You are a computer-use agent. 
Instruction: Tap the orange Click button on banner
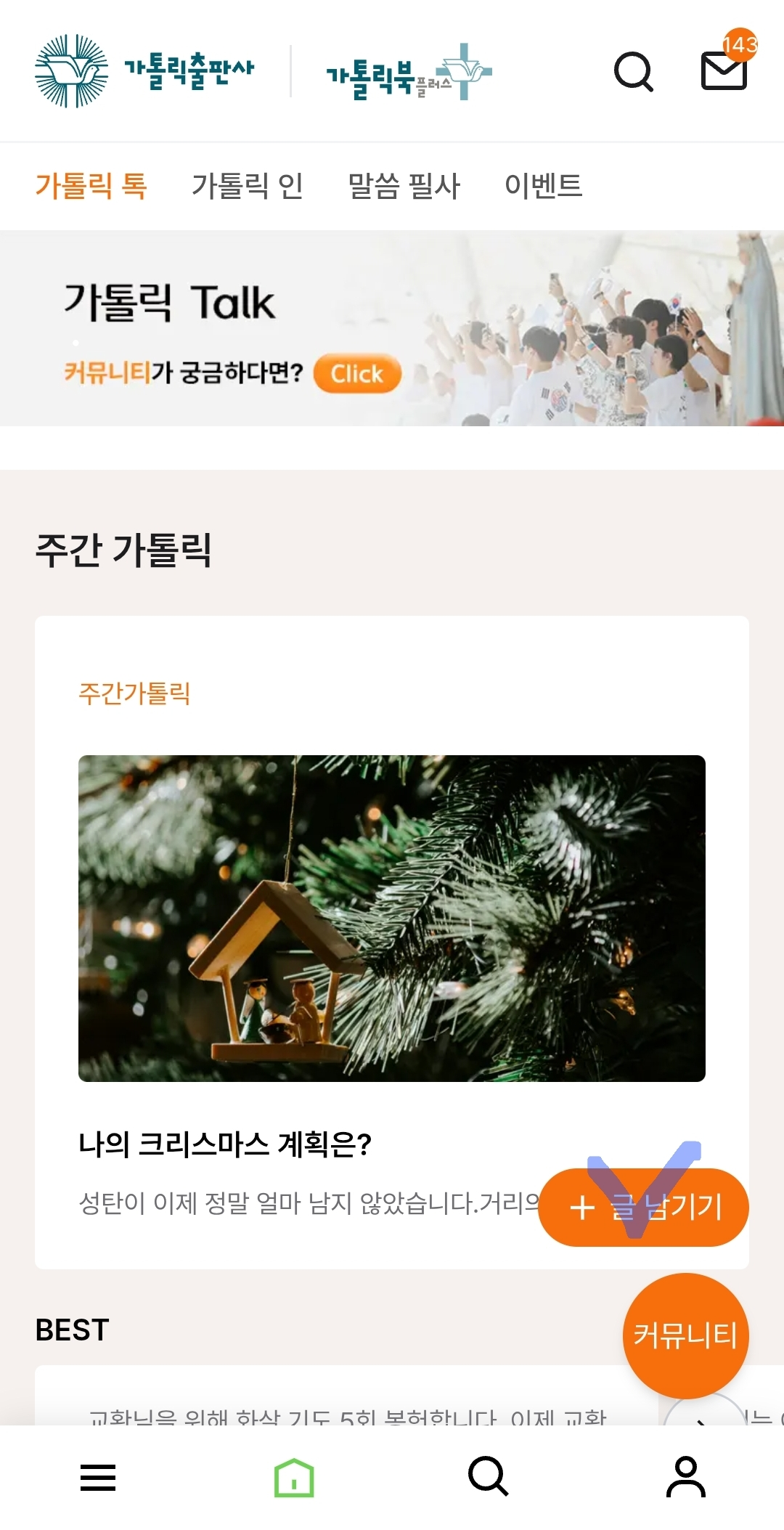[357, 374]
